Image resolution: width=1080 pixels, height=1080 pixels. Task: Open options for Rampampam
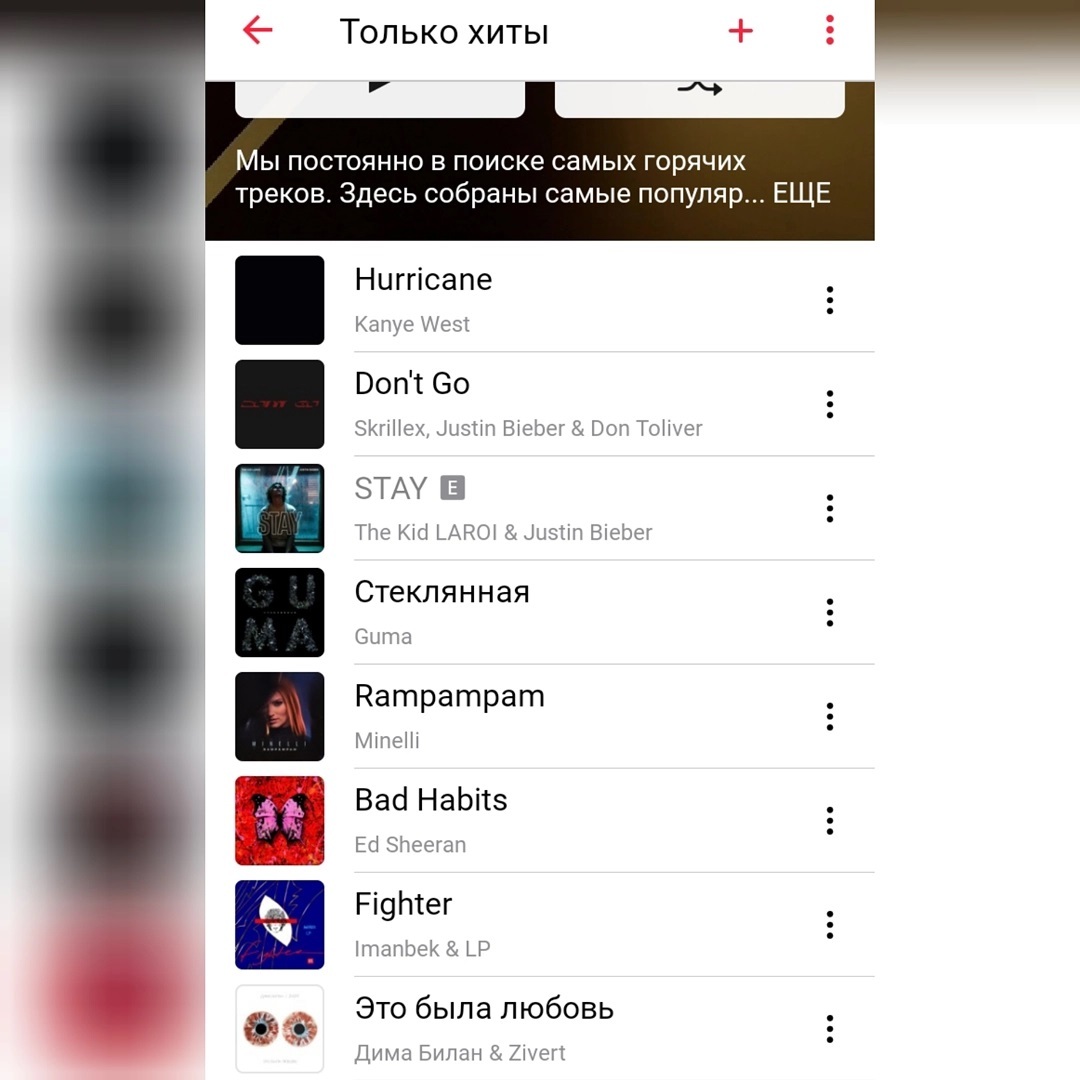(x=829, y=716)
